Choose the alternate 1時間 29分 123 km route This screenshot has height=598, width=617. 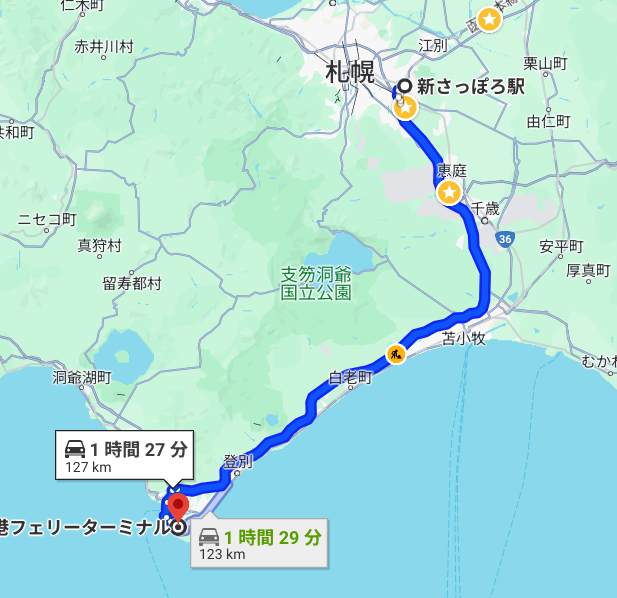pyautogui.click(x=260, y=543)
